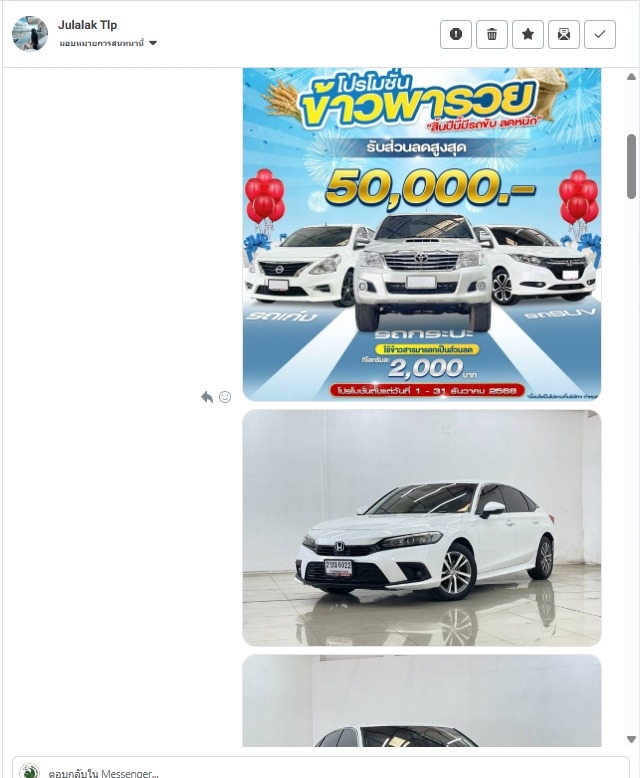Open the 50,000 promotion image
The image size is (640, 778).
(421, 235)
